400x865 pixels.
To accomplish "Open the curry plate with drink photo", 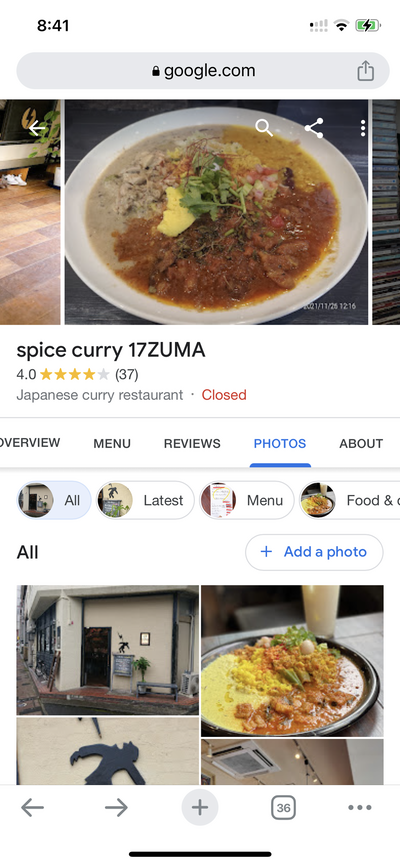I will pos(292,661).
